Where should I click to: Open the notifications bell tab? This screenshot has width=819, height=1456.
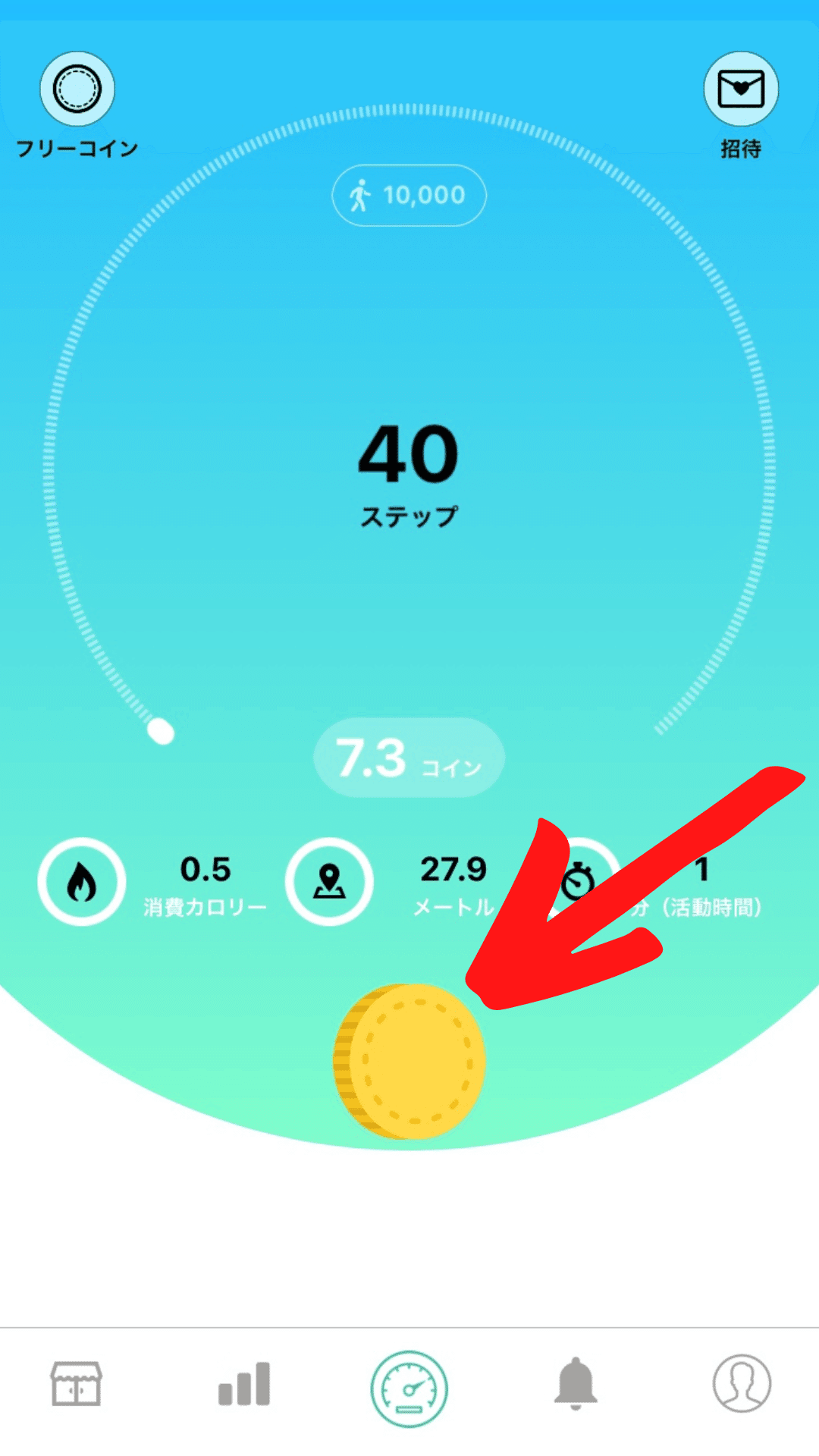point(576,1383)
